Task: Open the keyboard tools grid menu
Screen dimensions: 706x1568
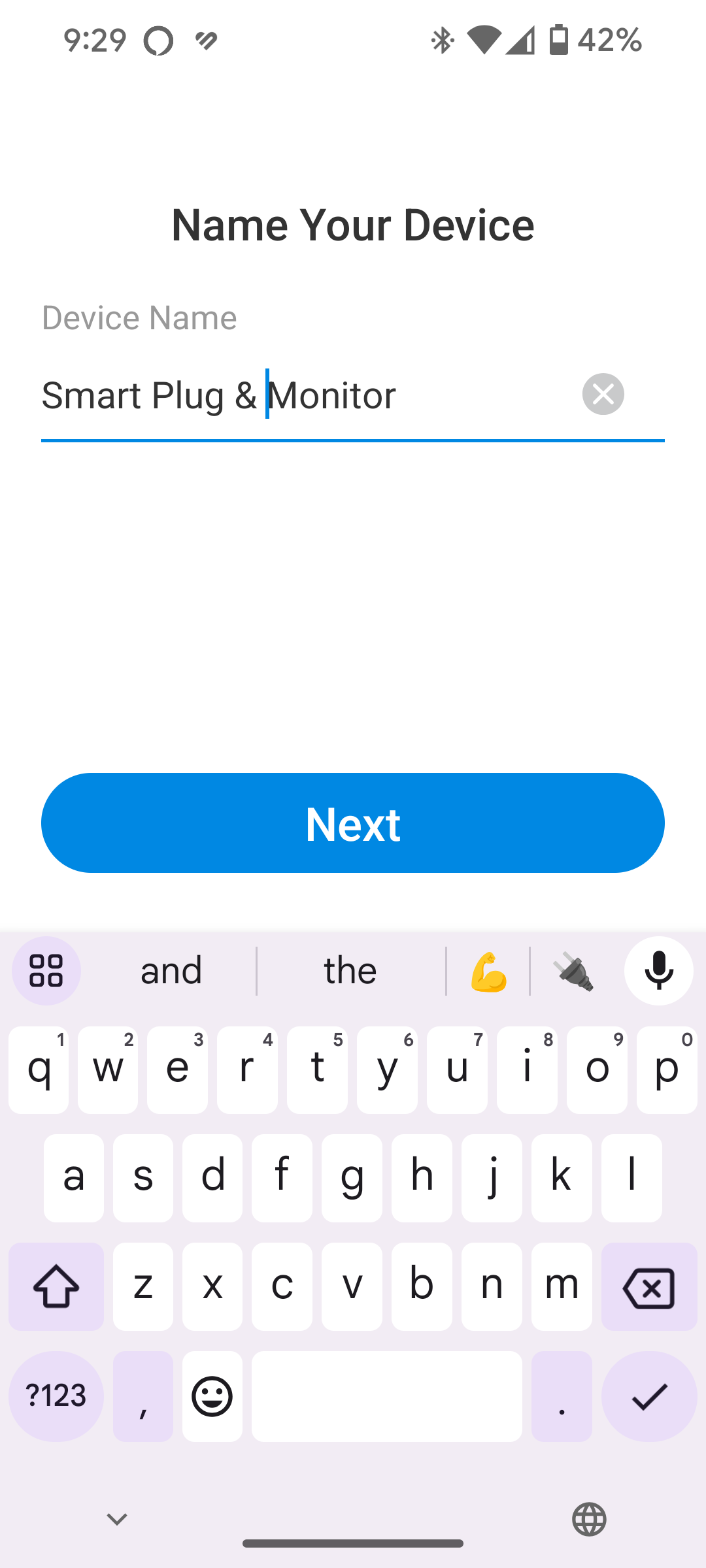Action: coord(46,971)
